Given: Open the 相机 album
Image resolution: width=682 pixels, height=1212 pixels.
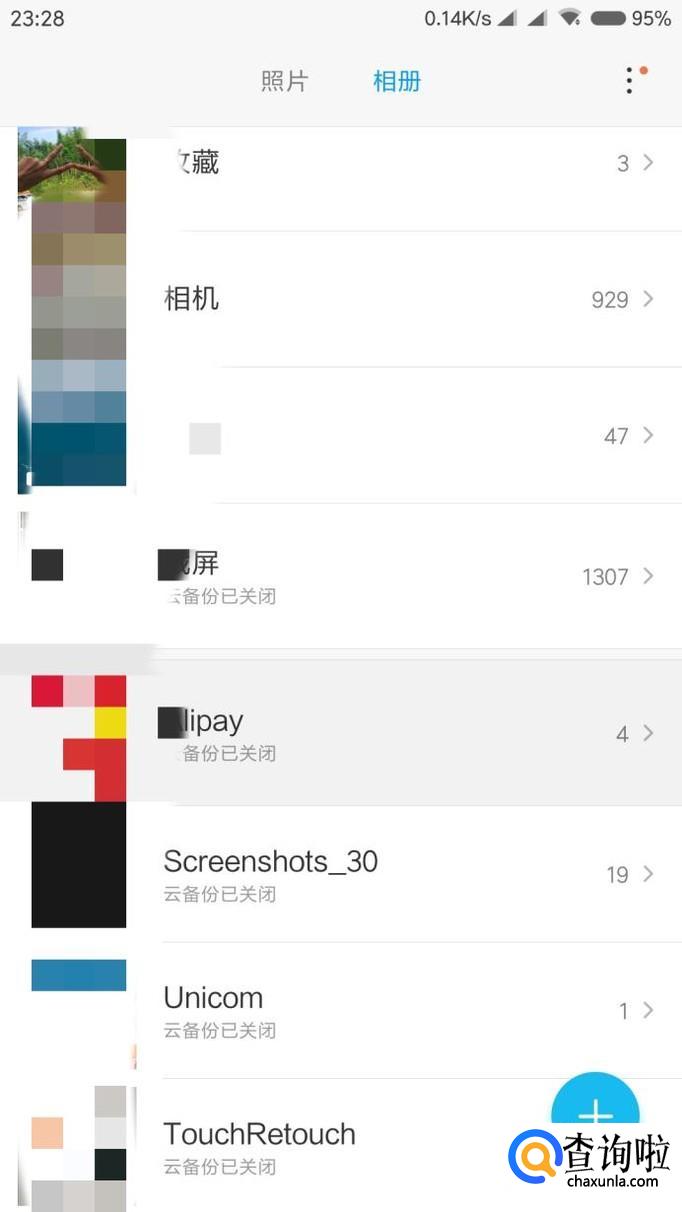Looking at the screenshot, I should (x=341, y=299).
